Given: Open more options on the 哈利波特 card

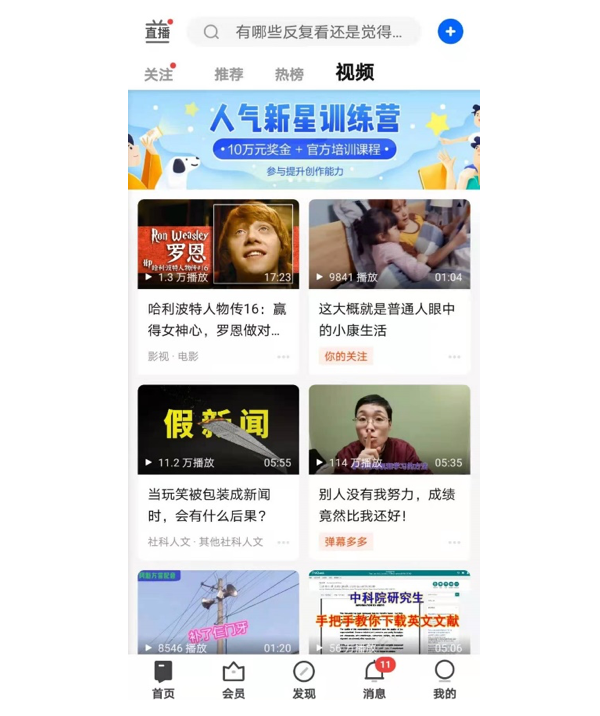Looking at the screenshot, I should pos(283,357).
